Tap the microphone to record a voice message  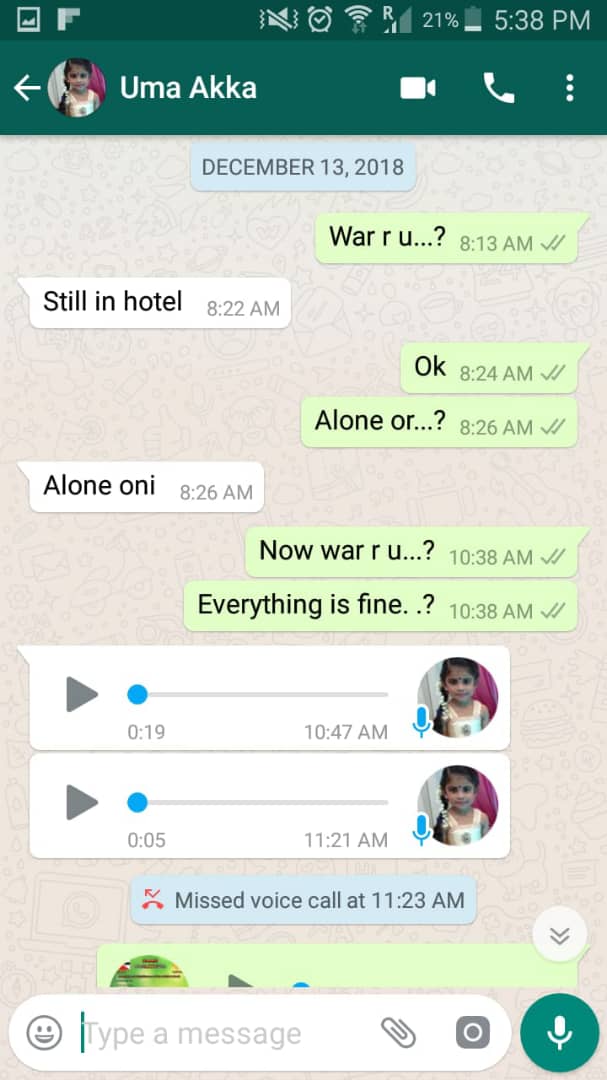[x=559, y=1033]
